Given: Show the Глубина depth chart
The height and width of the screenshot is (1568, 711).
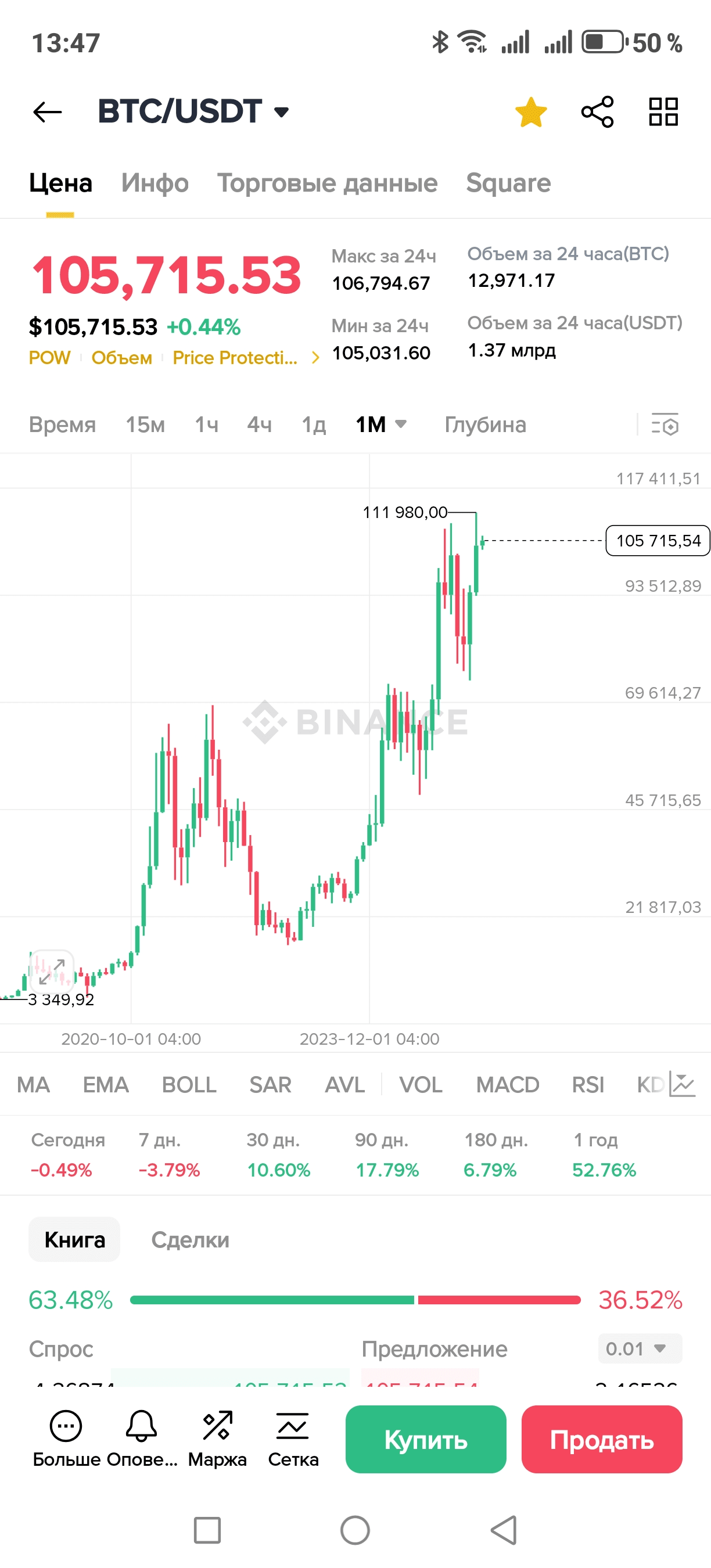Looking at the screenshot, I should point(485,425).
